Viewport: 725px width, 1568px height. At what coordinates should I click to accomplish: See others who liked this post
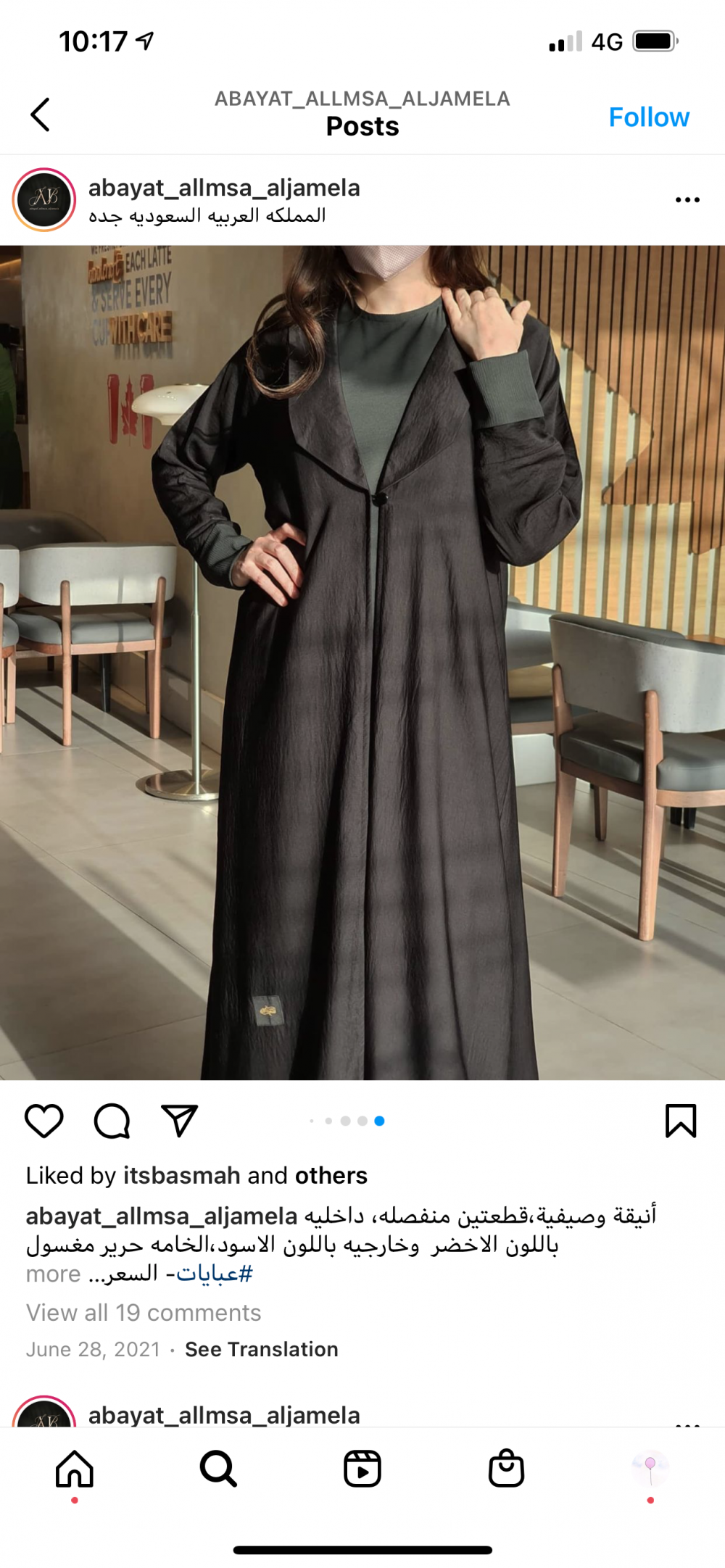331,1175
